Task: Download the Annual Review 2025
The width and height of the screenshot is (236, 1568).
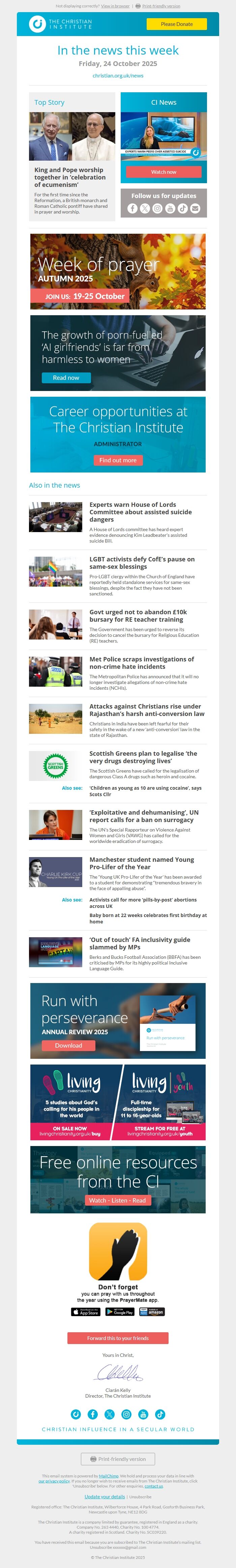Action: (68, 1045)
